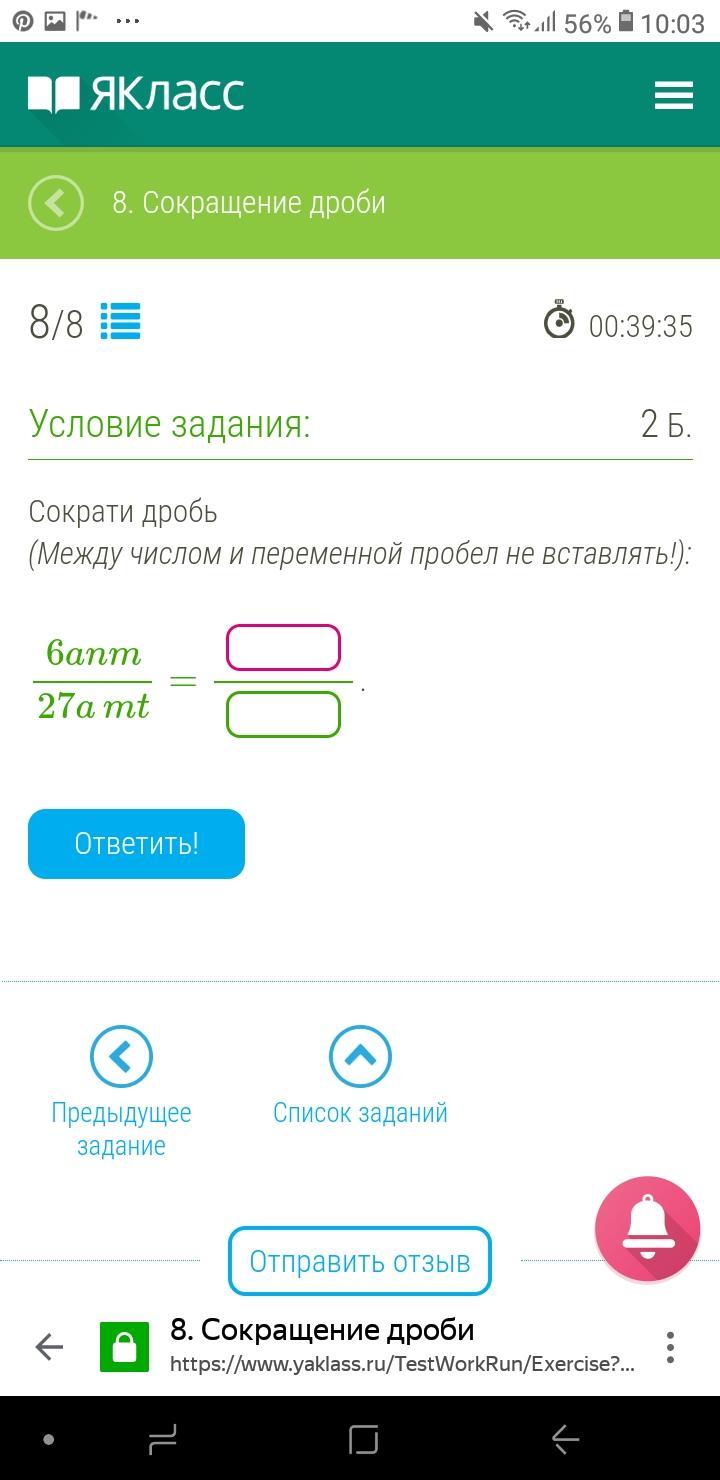Viewport: 720px width, 1480px height.
Task: Go to Предыдущее задание
Action: pyautogui.click(x=121, y=1057)
